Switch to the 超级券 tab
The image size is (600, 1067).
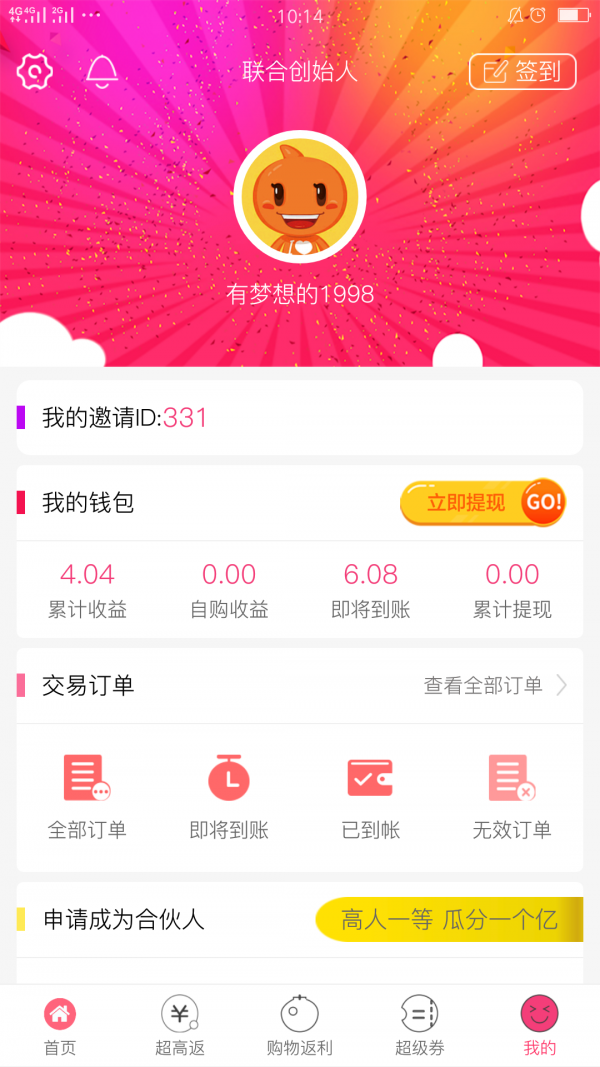420,1027
